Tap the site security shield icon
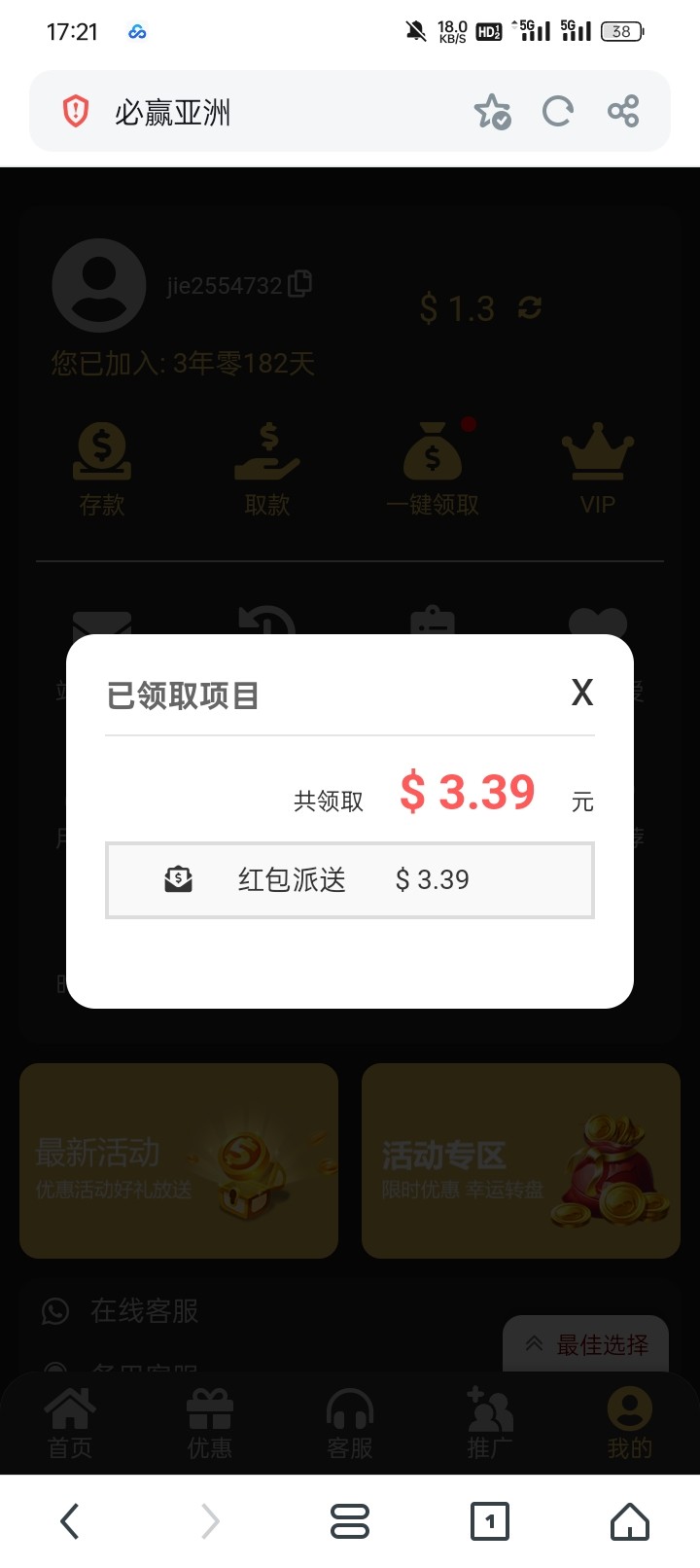Screen dimensions: 700x1568 tap(76, 112)
